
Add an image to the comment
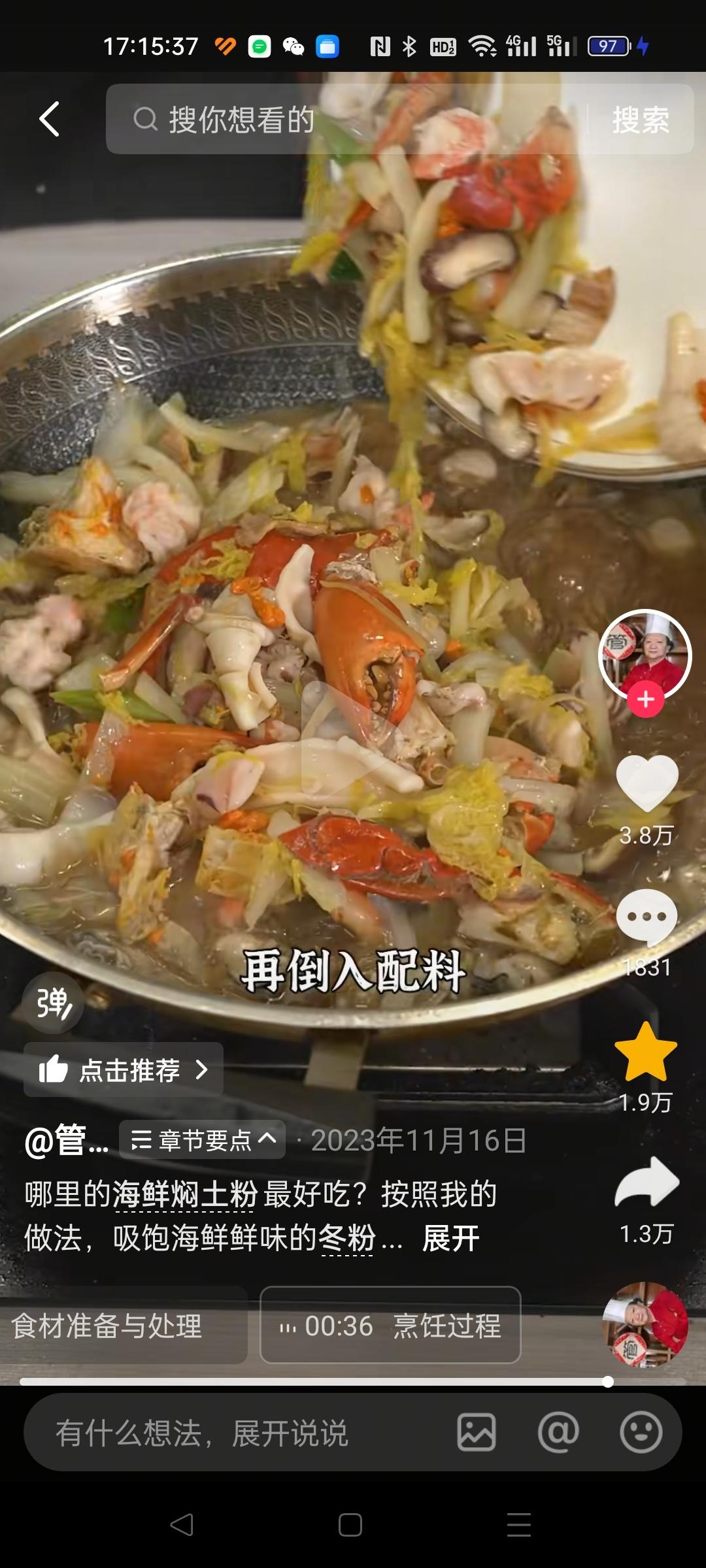click(476, 1433)
